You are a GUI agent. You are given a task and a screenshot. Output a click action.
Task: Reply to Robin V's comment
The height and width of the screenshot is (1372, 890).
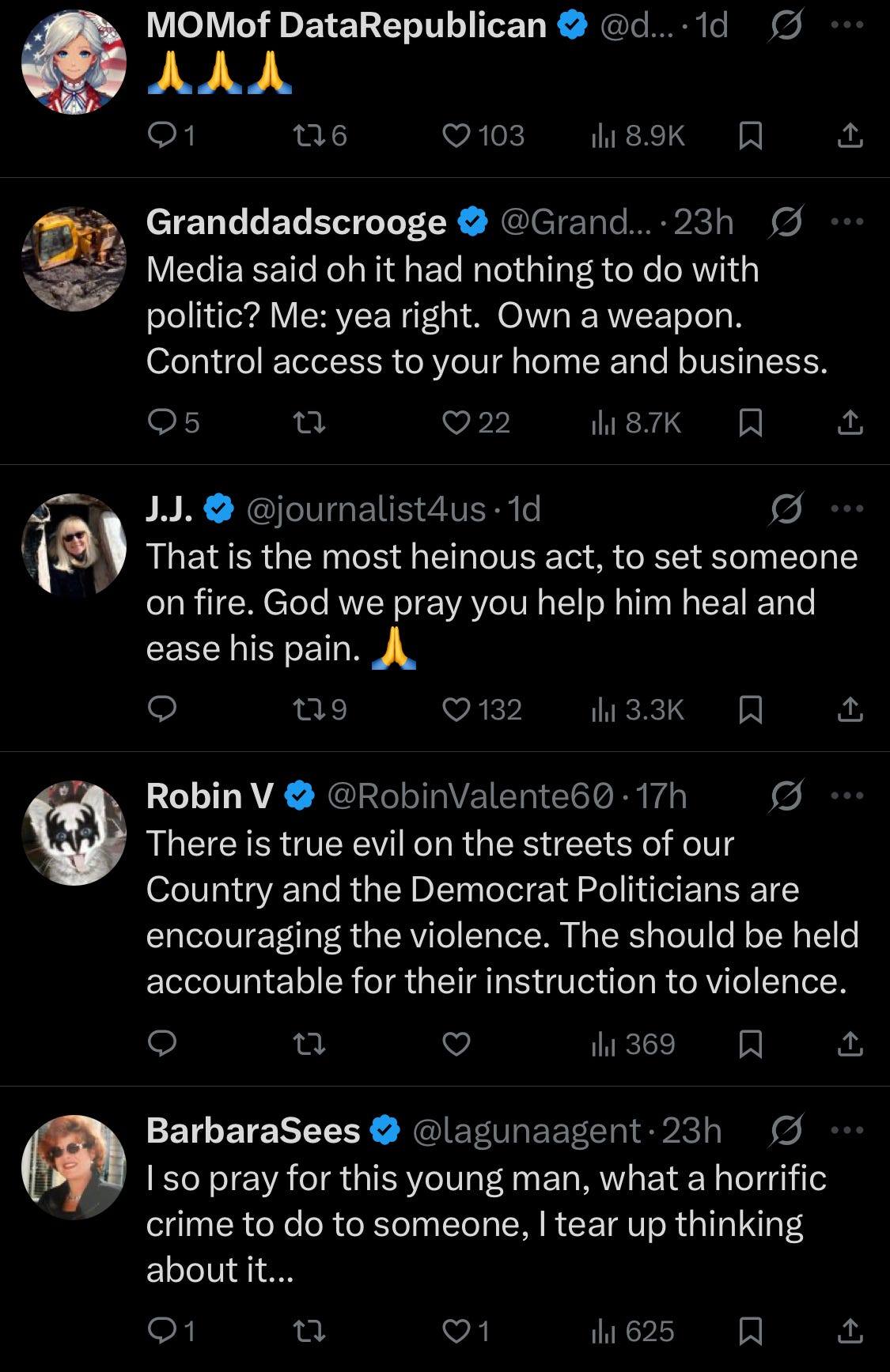pos(162,1045)
